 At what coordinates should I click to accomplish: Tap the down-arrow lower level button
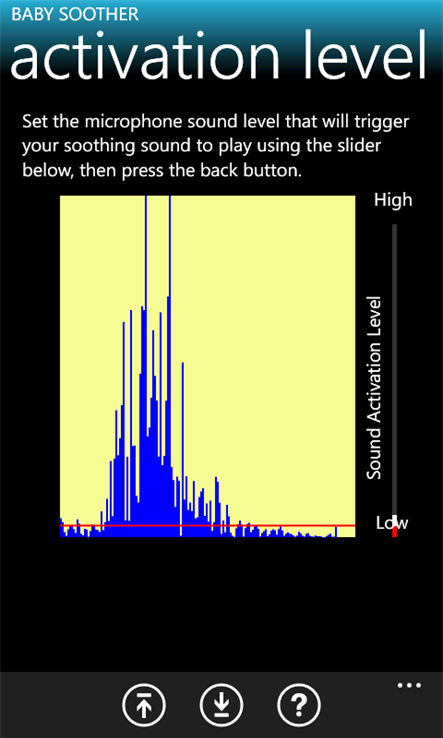point(221,705)
